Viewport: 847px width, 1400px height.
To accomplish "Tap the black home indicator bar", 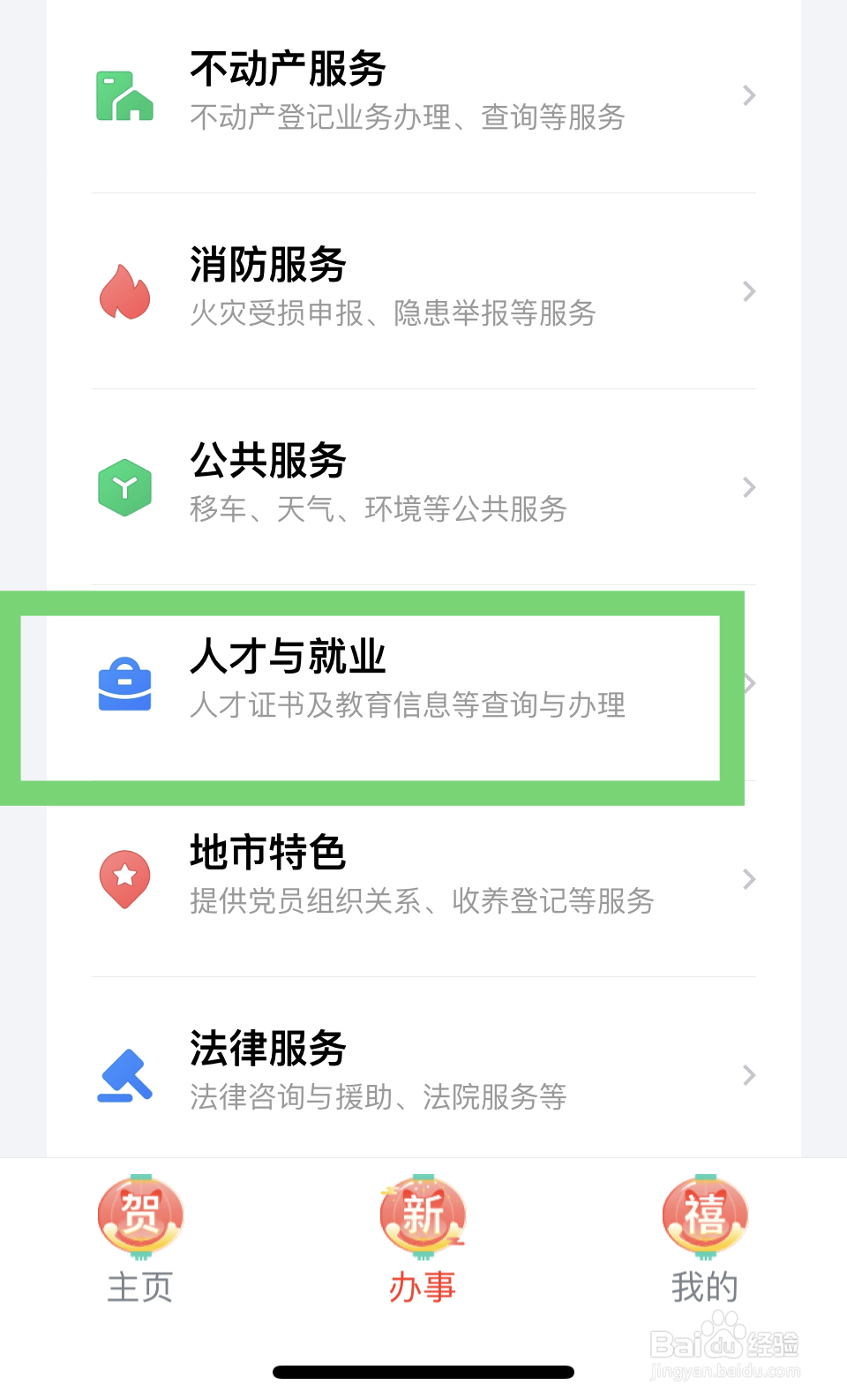I will pos(423,1371).
